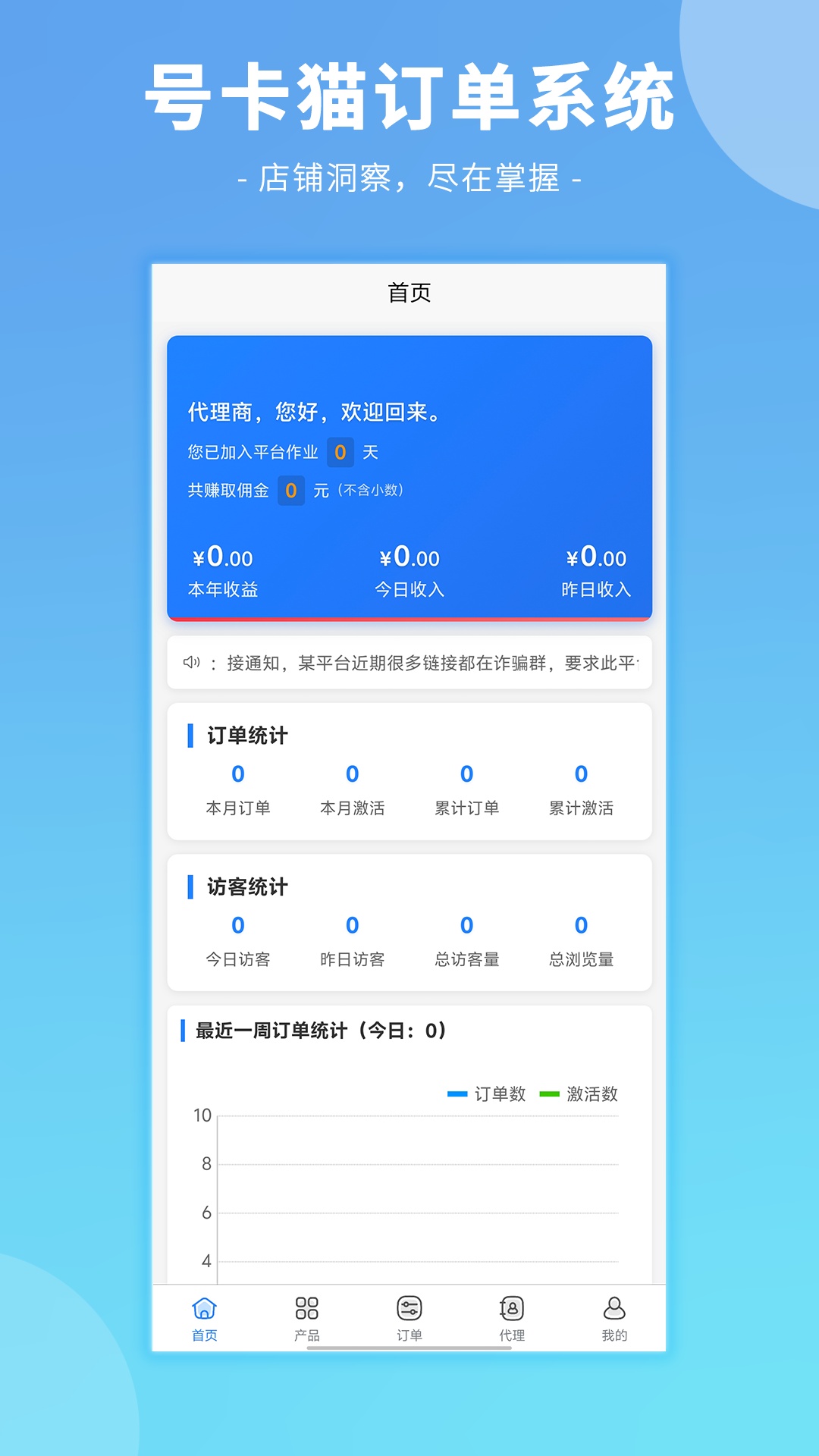Tap the 代理 agent badge icon
Image resolution: width=819 pixels, height=1456 pixels.
click(513, 1308)
